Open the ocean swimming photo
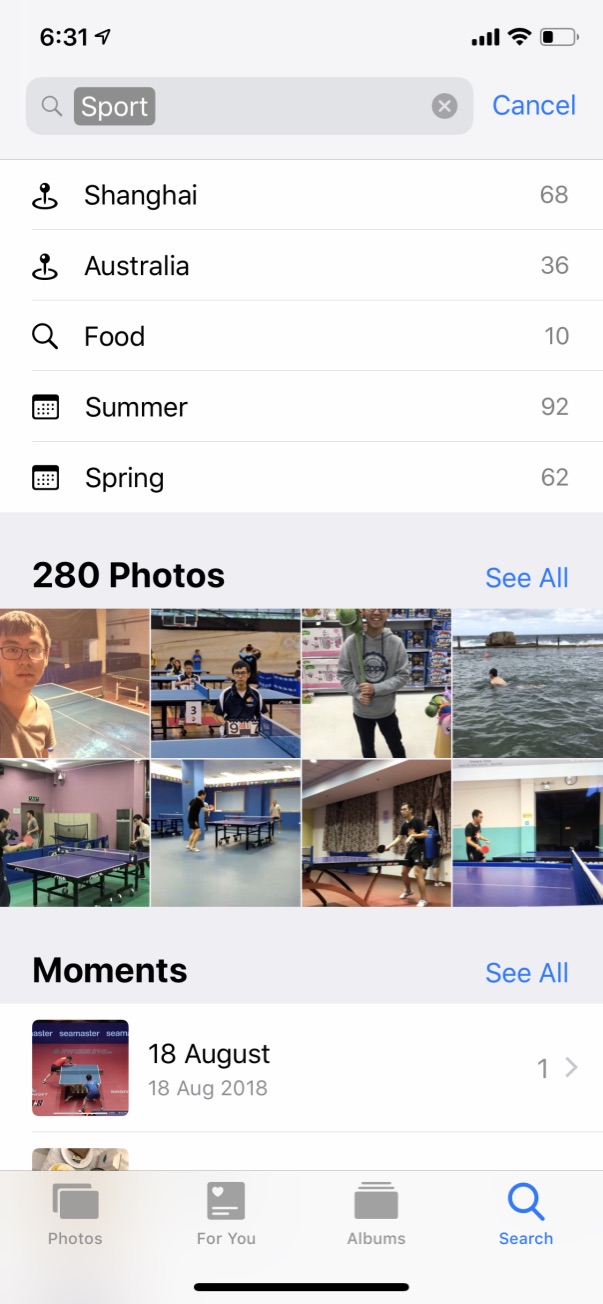This screenshot has height=1304, width=603. pyautogui.click(x=527, y=683)
